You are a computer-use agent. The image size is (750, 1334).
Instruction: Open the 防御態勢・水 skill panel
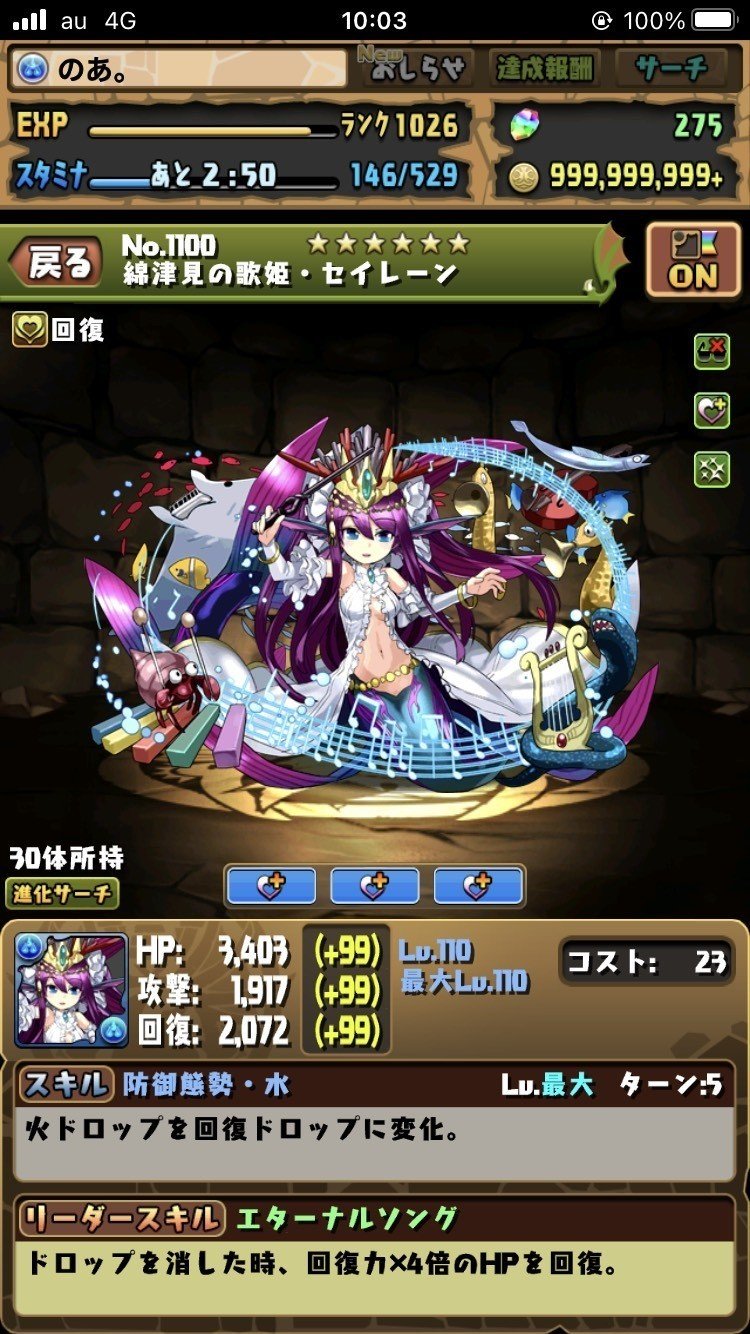pos(374,1120)
